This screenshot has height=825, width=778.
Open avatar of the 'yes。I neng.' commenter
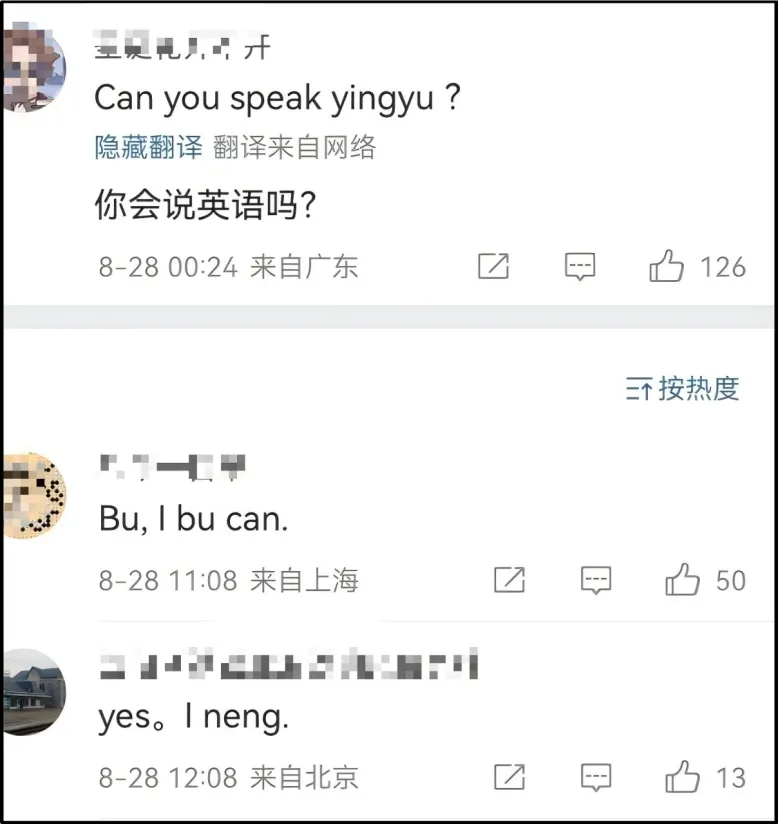click(x=33, y=692)
